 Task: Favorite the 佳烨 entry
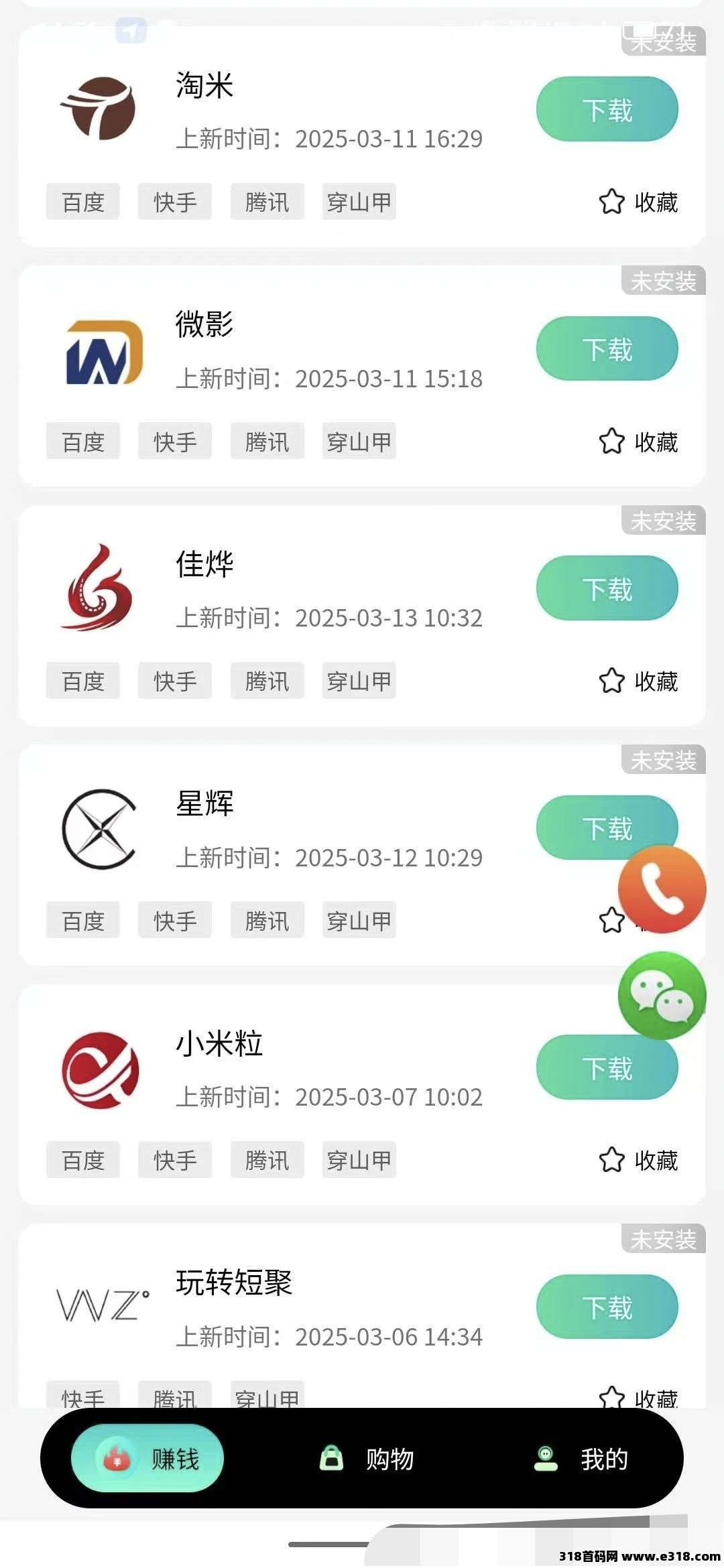click(638, 681)
